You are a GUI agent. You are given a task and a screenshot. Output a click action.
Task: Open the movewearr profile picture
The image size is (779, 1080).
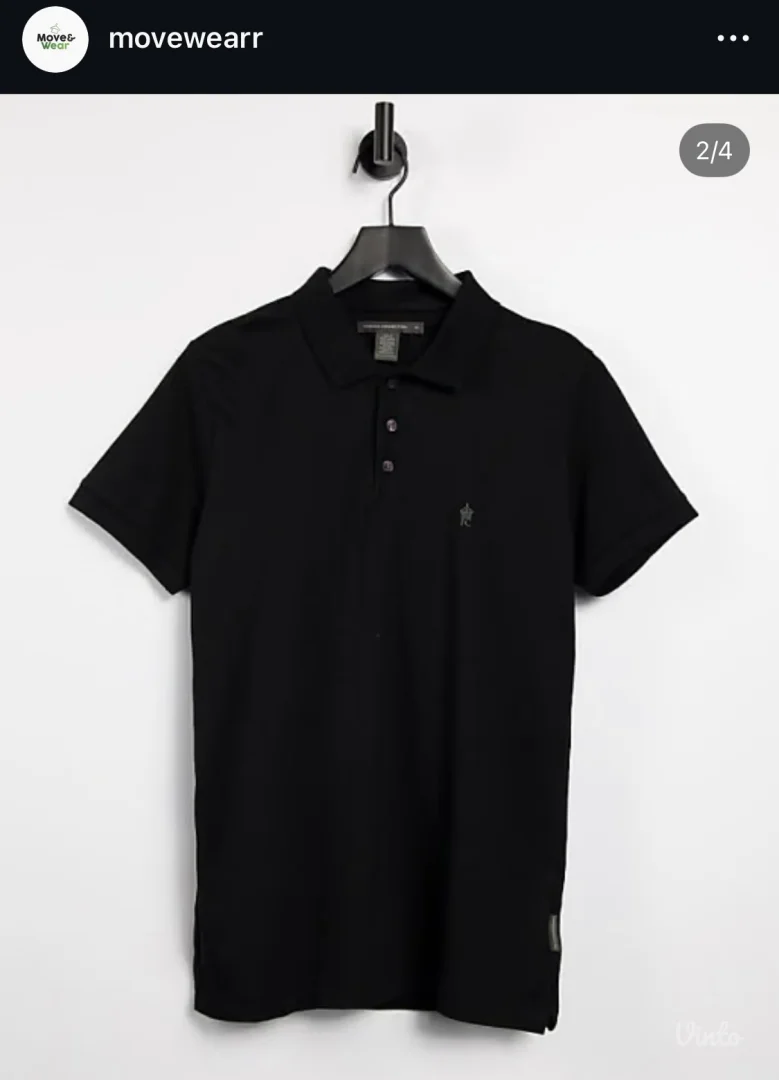[56, 40]
